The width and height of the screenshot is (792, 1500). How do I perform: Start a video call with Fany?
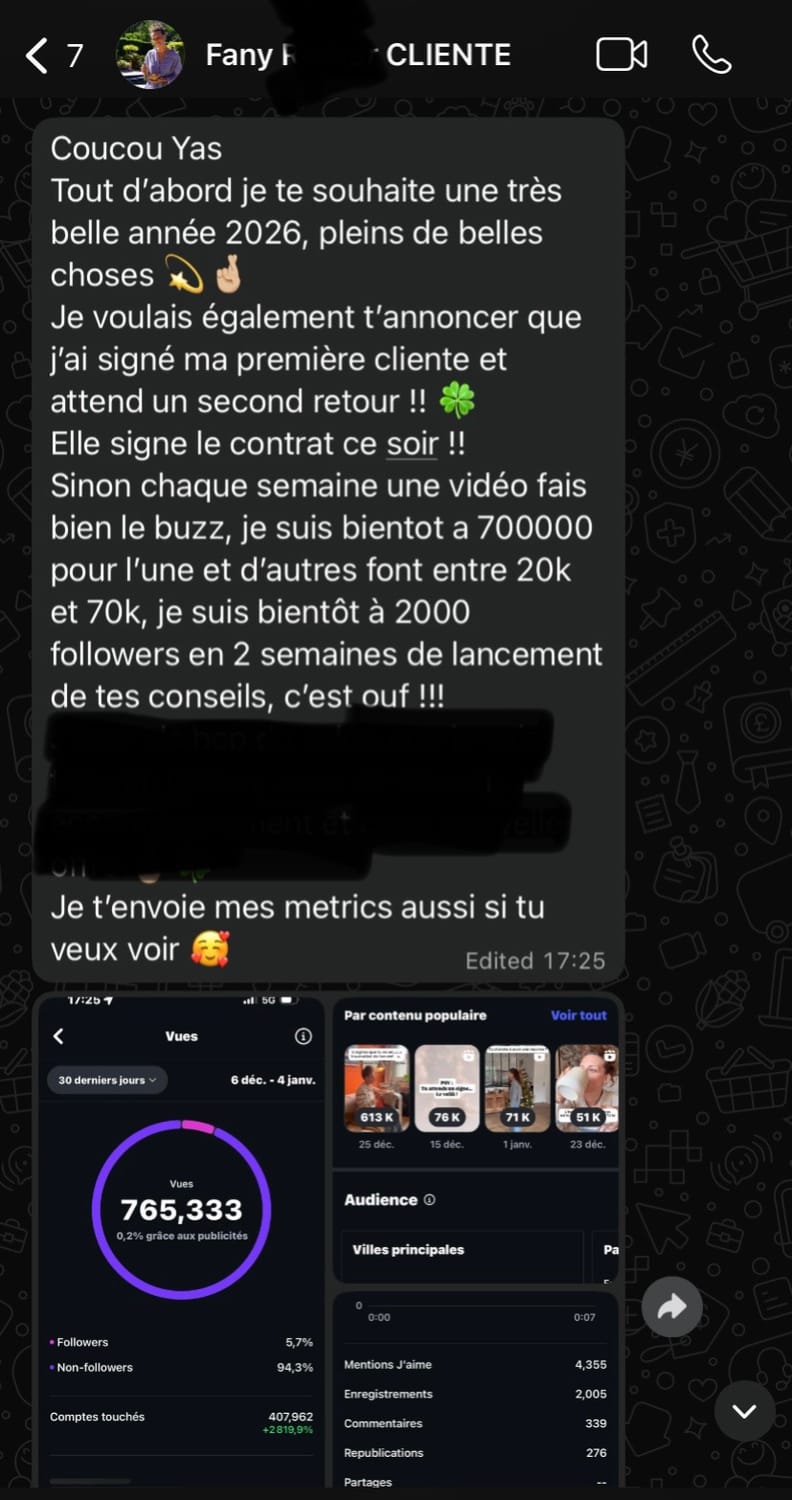tap(621, 55)
